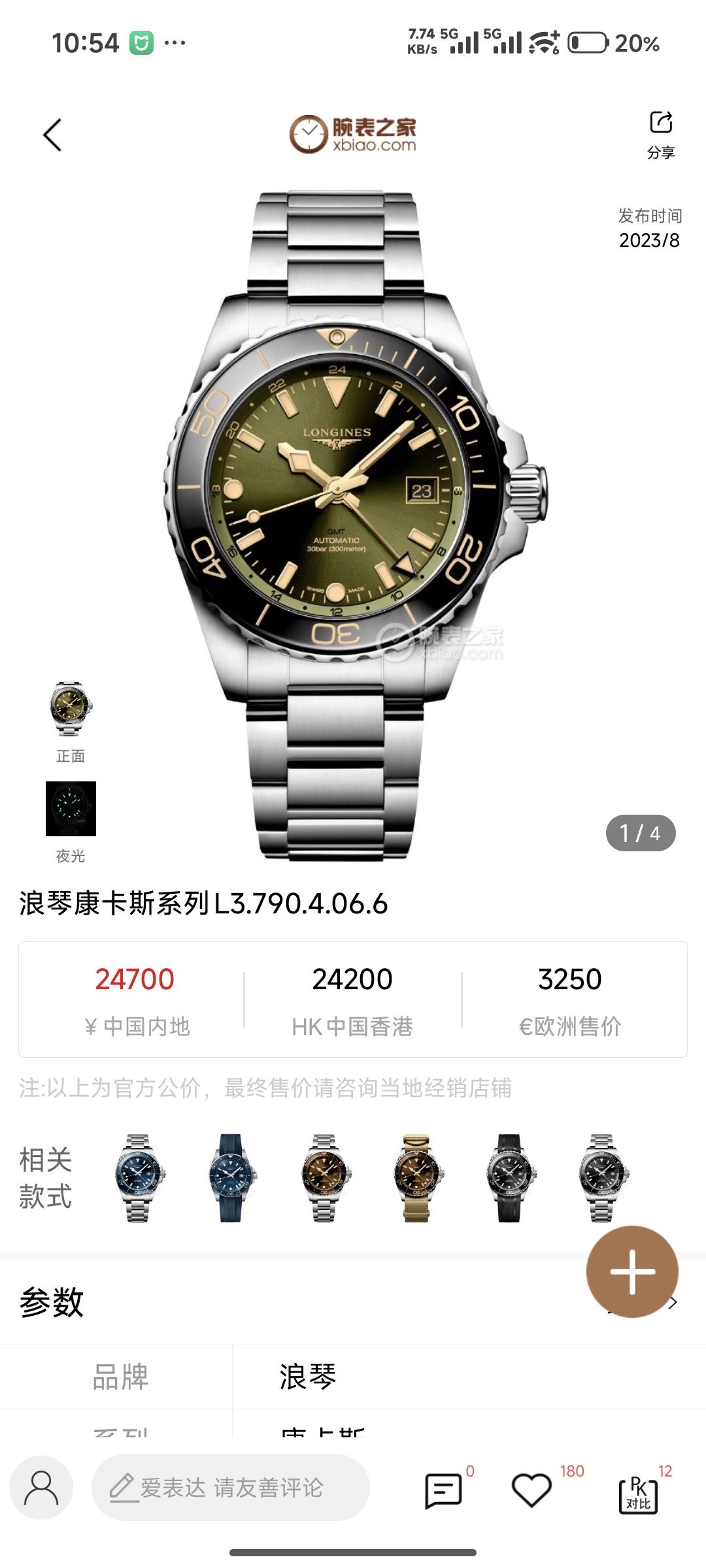Open related blue-dial steel-bracelet model
The width and height of the screenshot is (706, 1568).
[x=139, y=1177]
